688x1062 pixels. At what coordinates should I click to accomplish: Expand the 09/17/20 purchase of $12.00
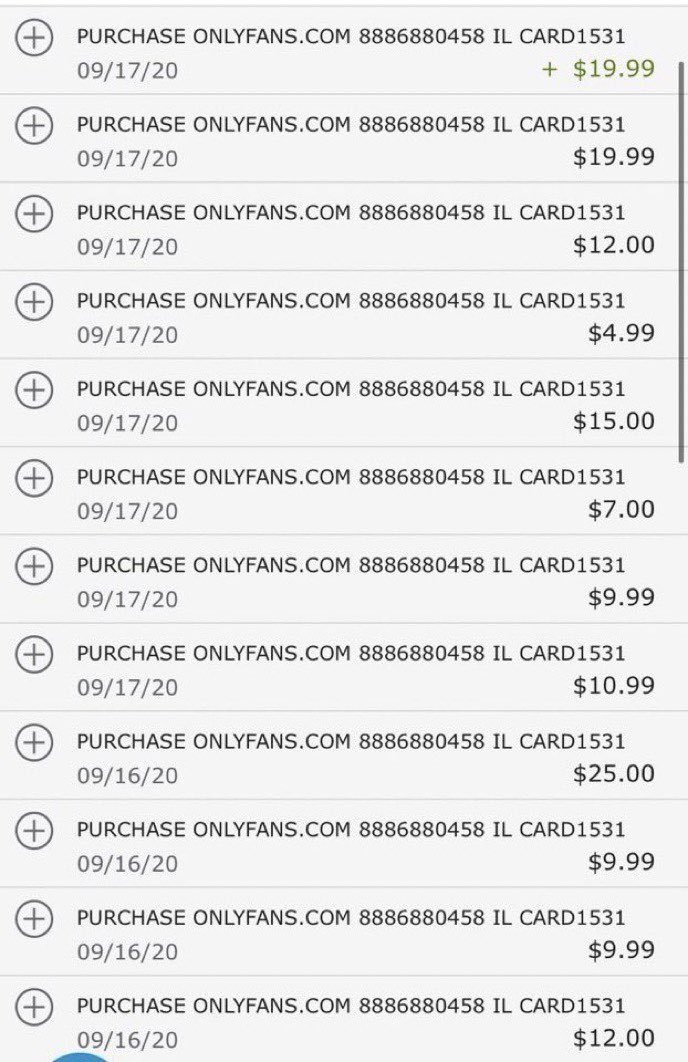35,214
